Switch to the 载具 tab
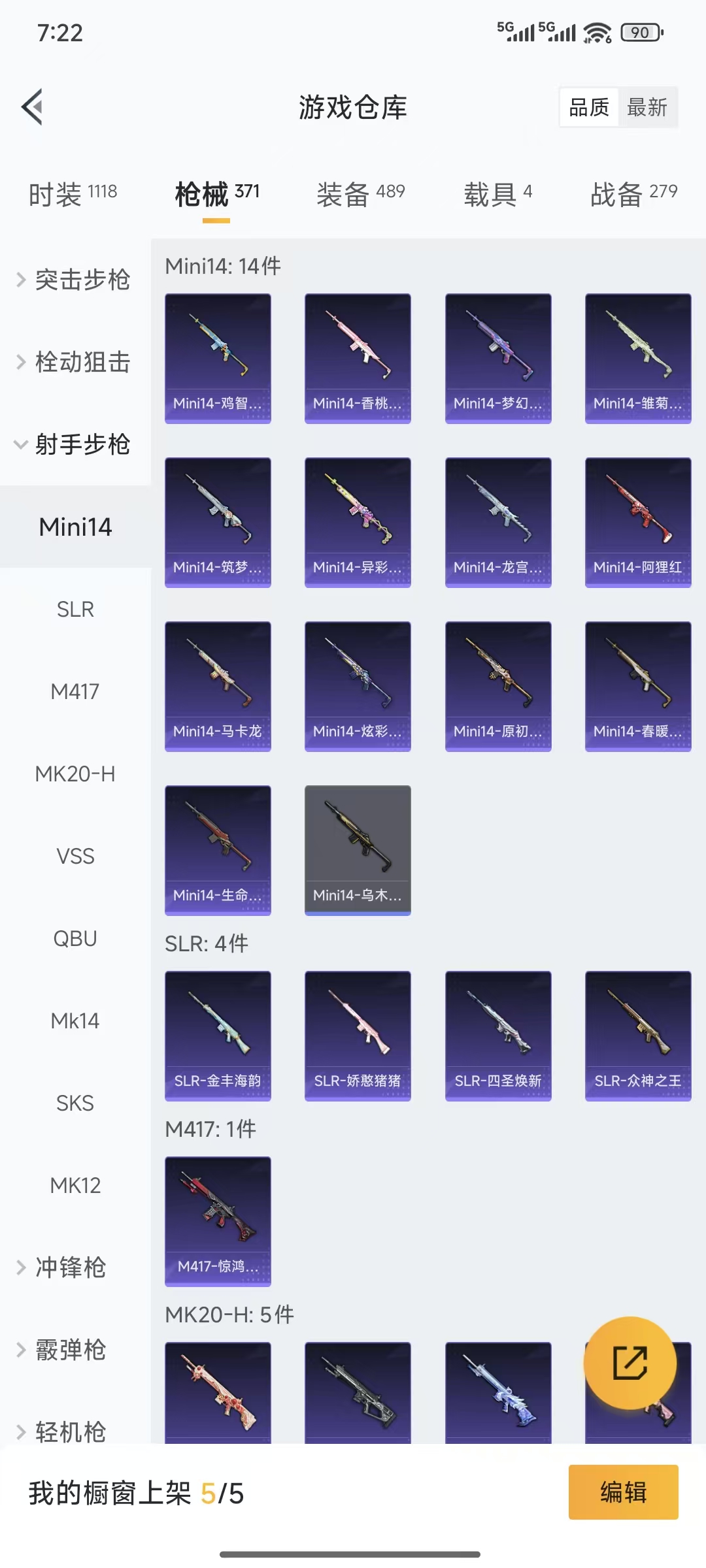Image resolution: width=706 pixels, height=1568 pixels. click(497, 194)
